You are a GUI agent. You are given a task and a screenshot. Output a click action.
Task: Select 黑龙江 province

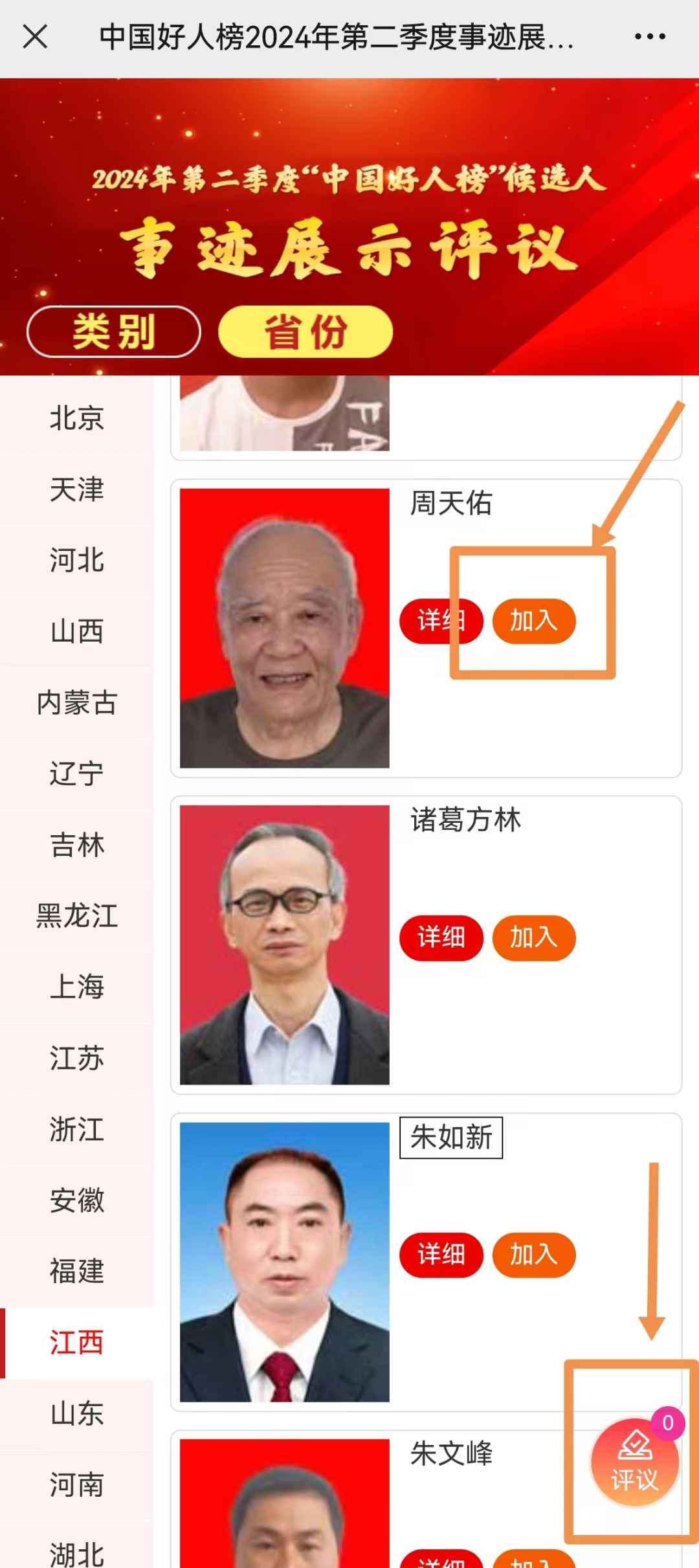click(76, 916)
